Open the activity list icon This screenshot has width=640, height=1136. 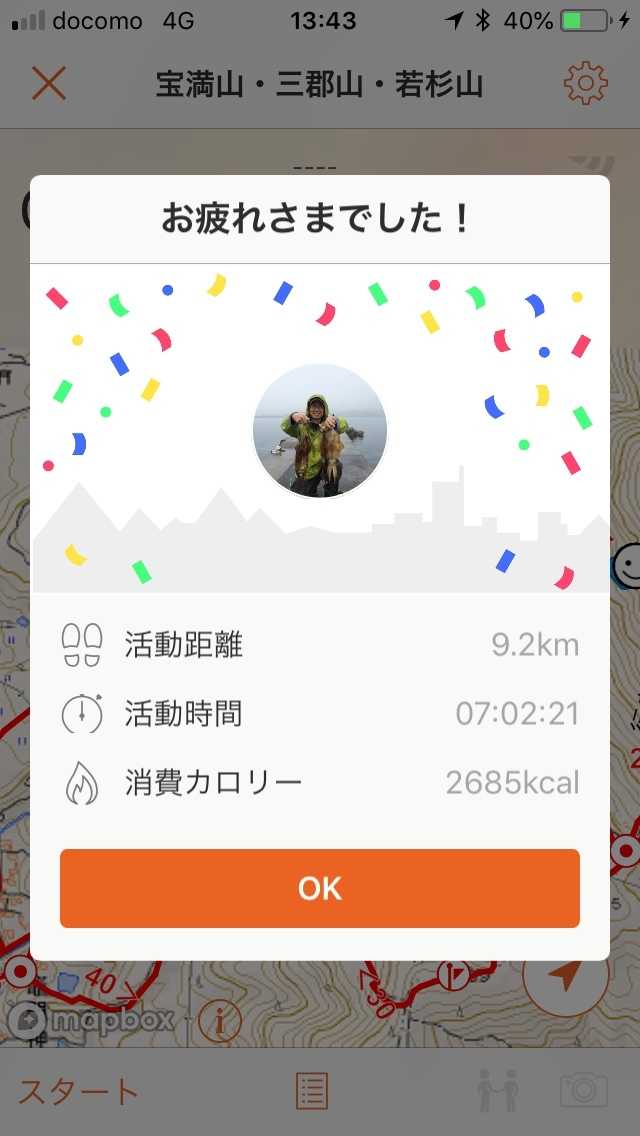click(312, 1091)
